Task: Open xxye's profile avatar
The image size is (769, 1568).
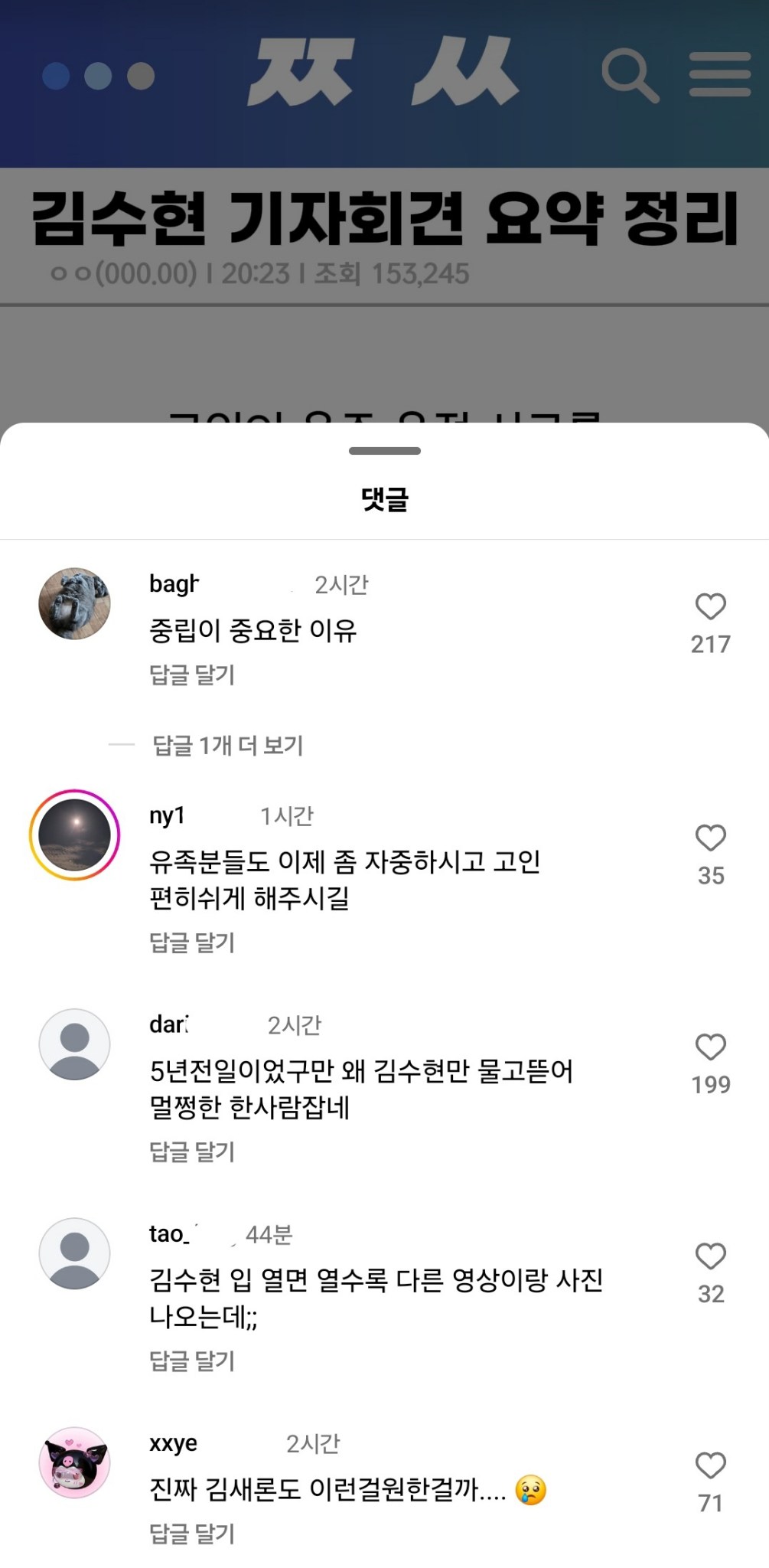Action: pos(75,1462)
